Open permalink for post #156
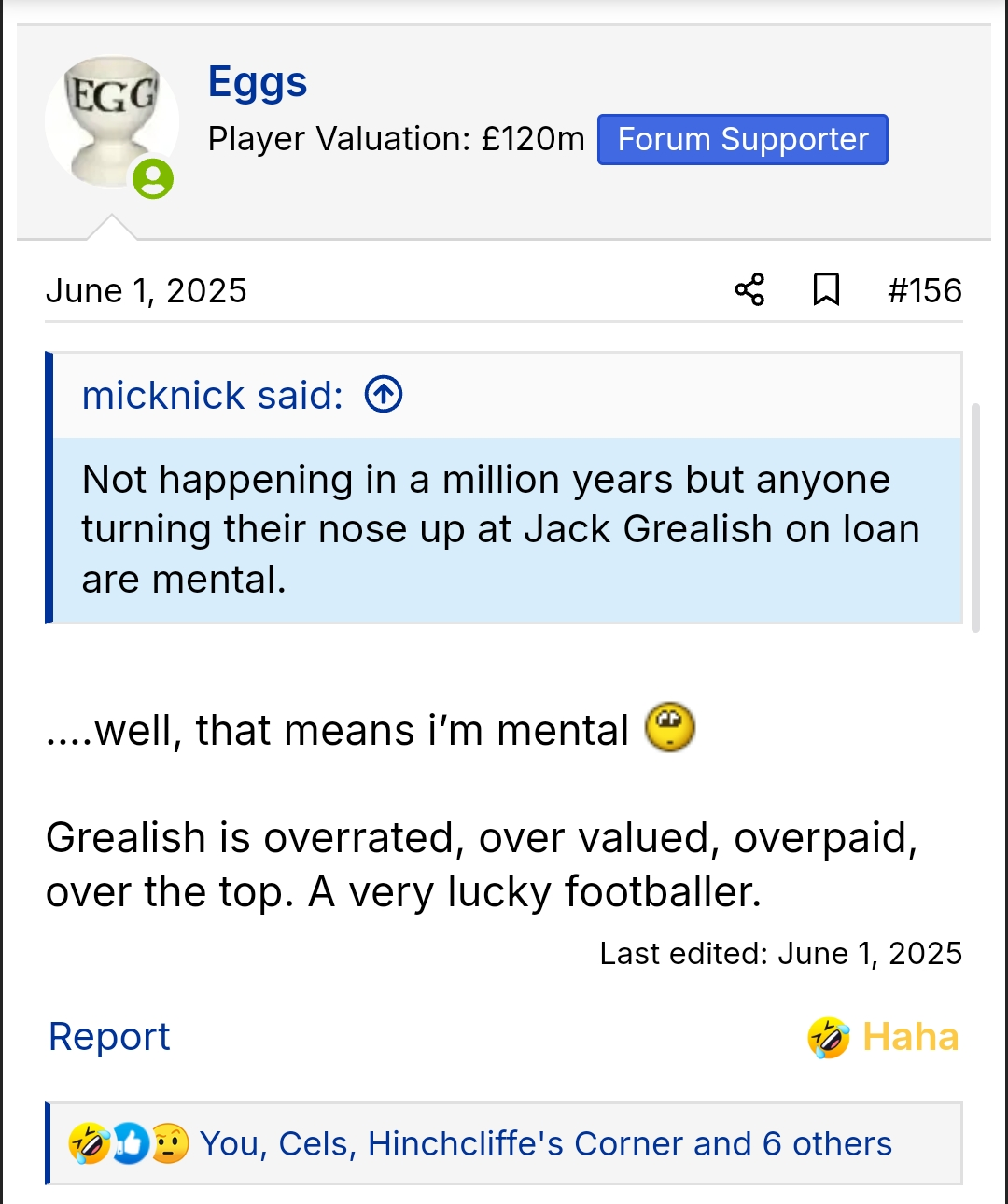1008x1204 pixels. point(924,290)
